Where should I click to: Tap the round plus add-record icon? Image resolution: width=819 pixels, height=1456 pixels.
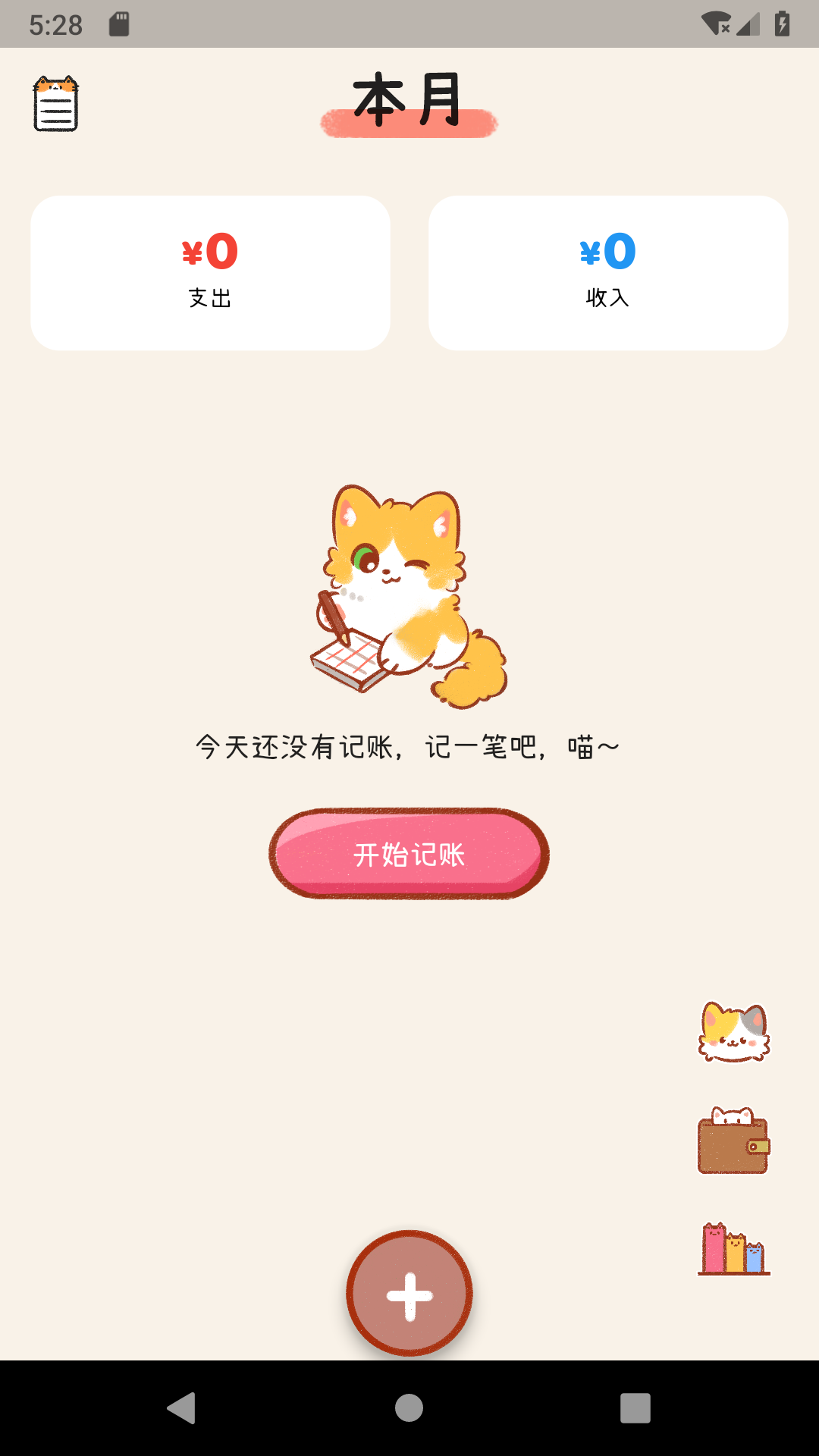(409, 1294)
